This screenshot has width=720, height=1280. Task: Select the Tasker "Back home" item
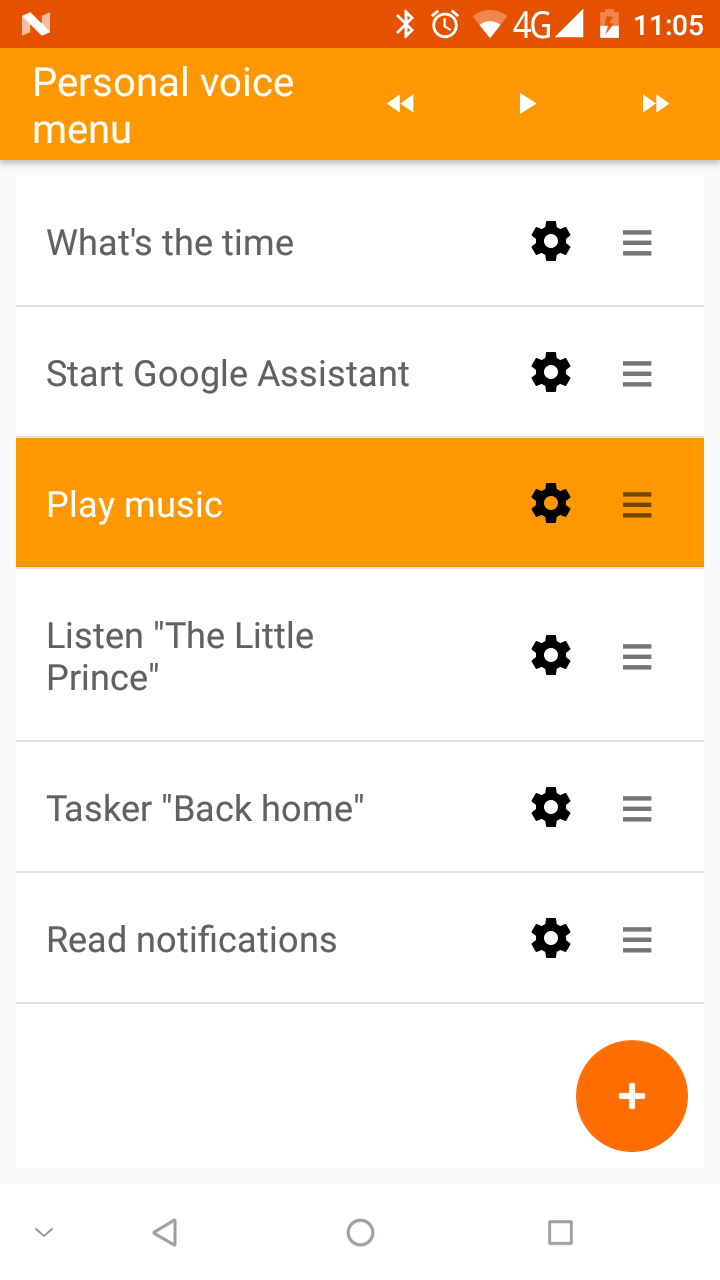point(205,807)
